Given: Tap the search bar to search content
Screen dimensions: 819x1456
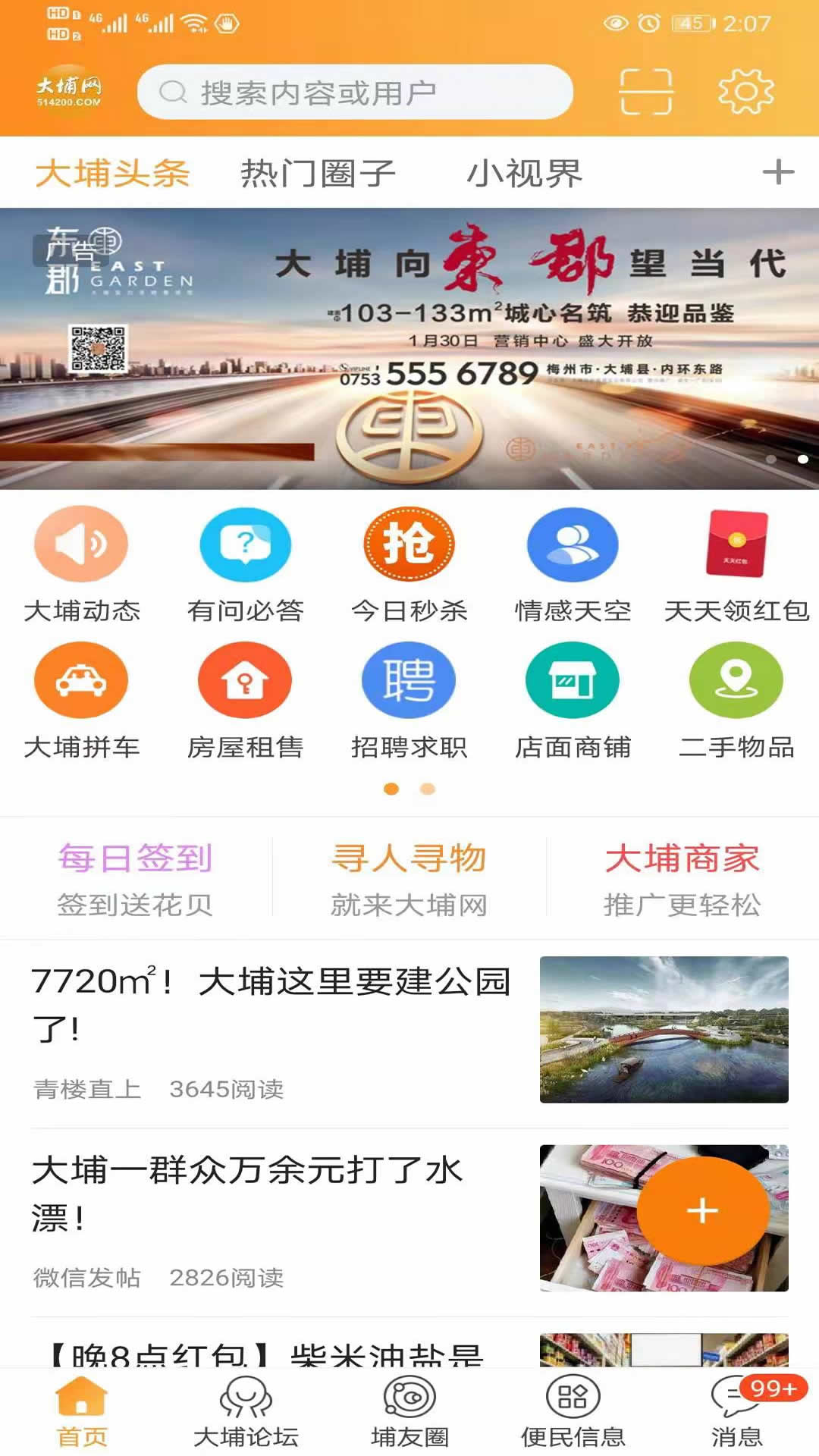Looking at the screenshot, I should tap(356, 90).
